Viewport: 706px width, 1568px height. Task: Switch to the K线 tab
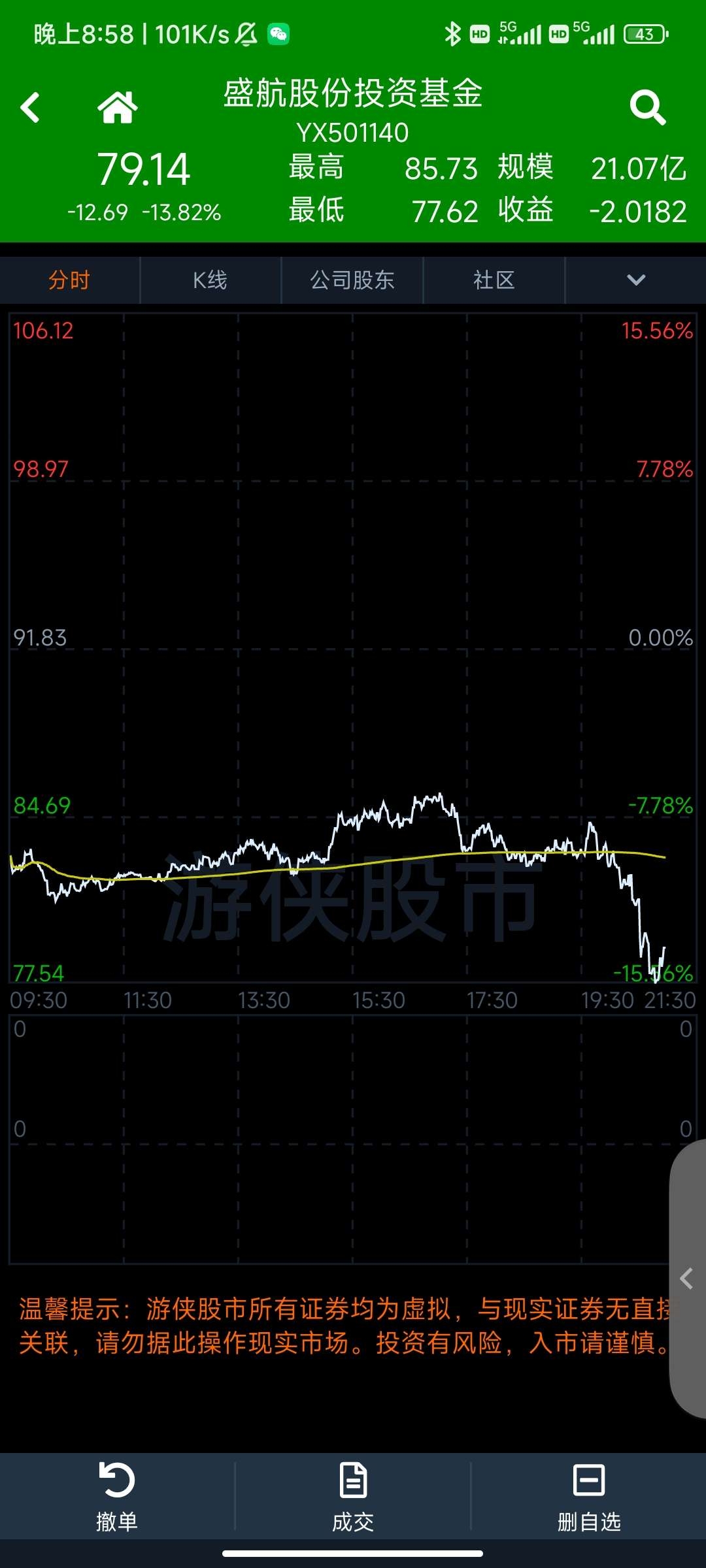click(210, 280)
